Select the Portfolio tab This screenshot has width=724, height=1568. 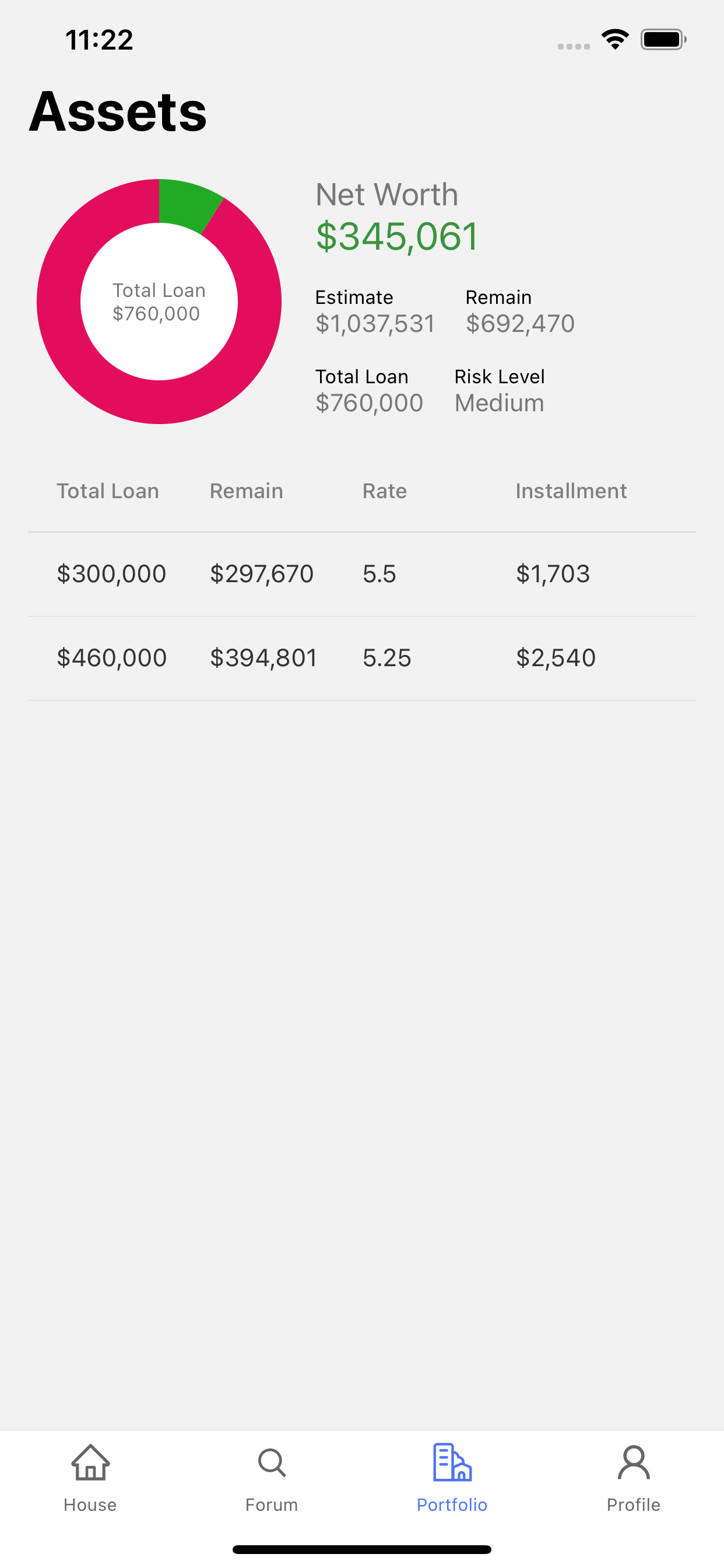point(452,1478)
